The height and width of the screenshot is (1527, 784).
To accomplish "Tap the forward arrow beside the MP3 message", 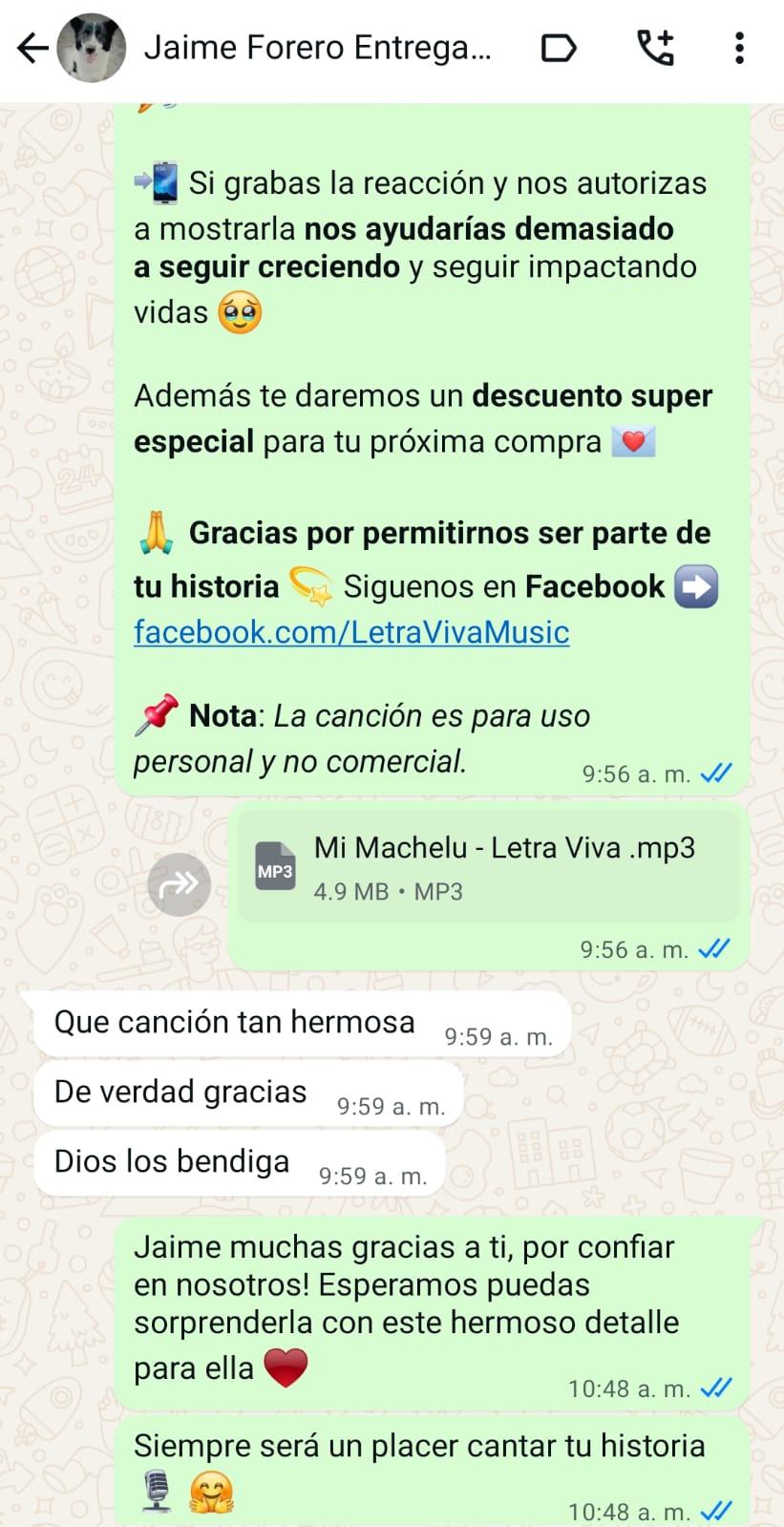I will 179,883.
